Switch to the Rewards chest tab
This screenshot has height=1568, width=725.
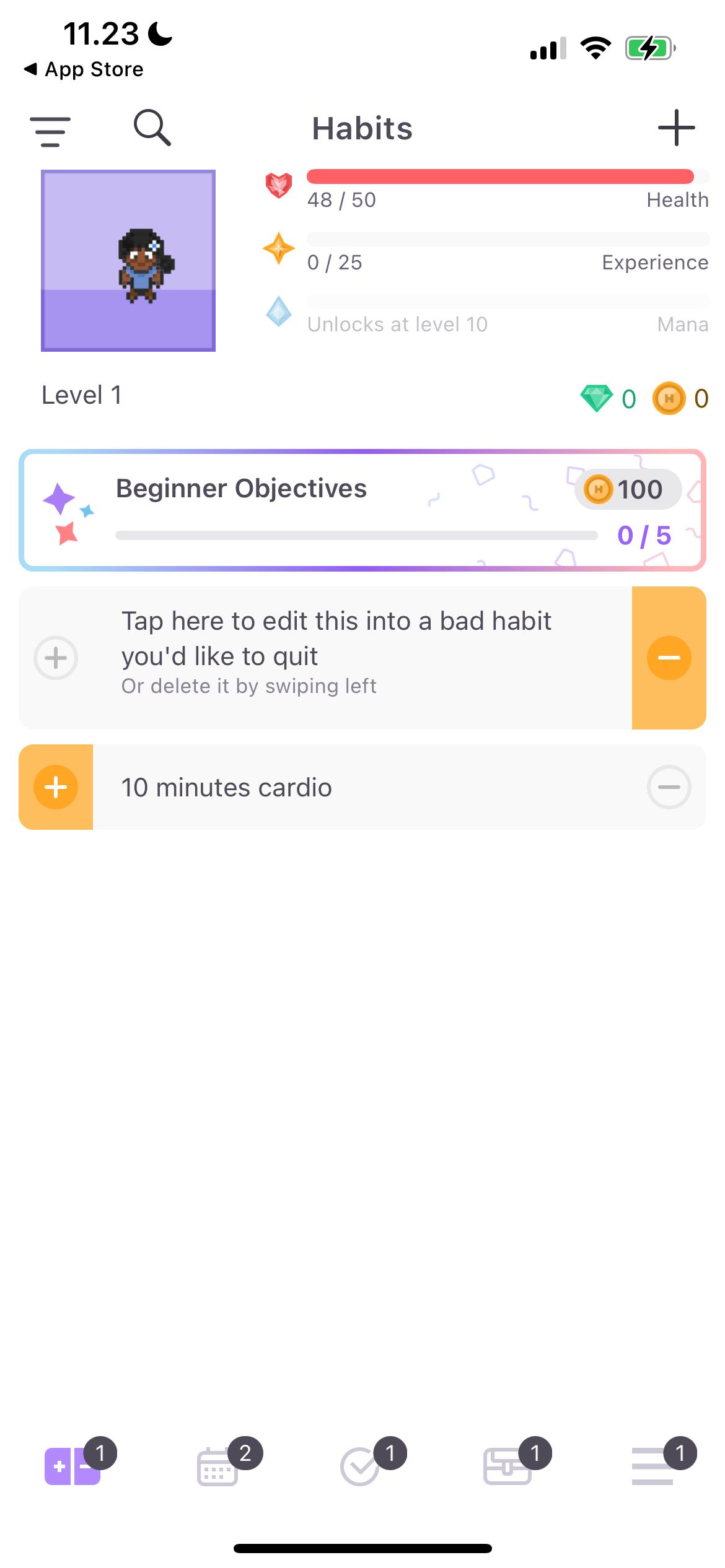point(507,1466)
